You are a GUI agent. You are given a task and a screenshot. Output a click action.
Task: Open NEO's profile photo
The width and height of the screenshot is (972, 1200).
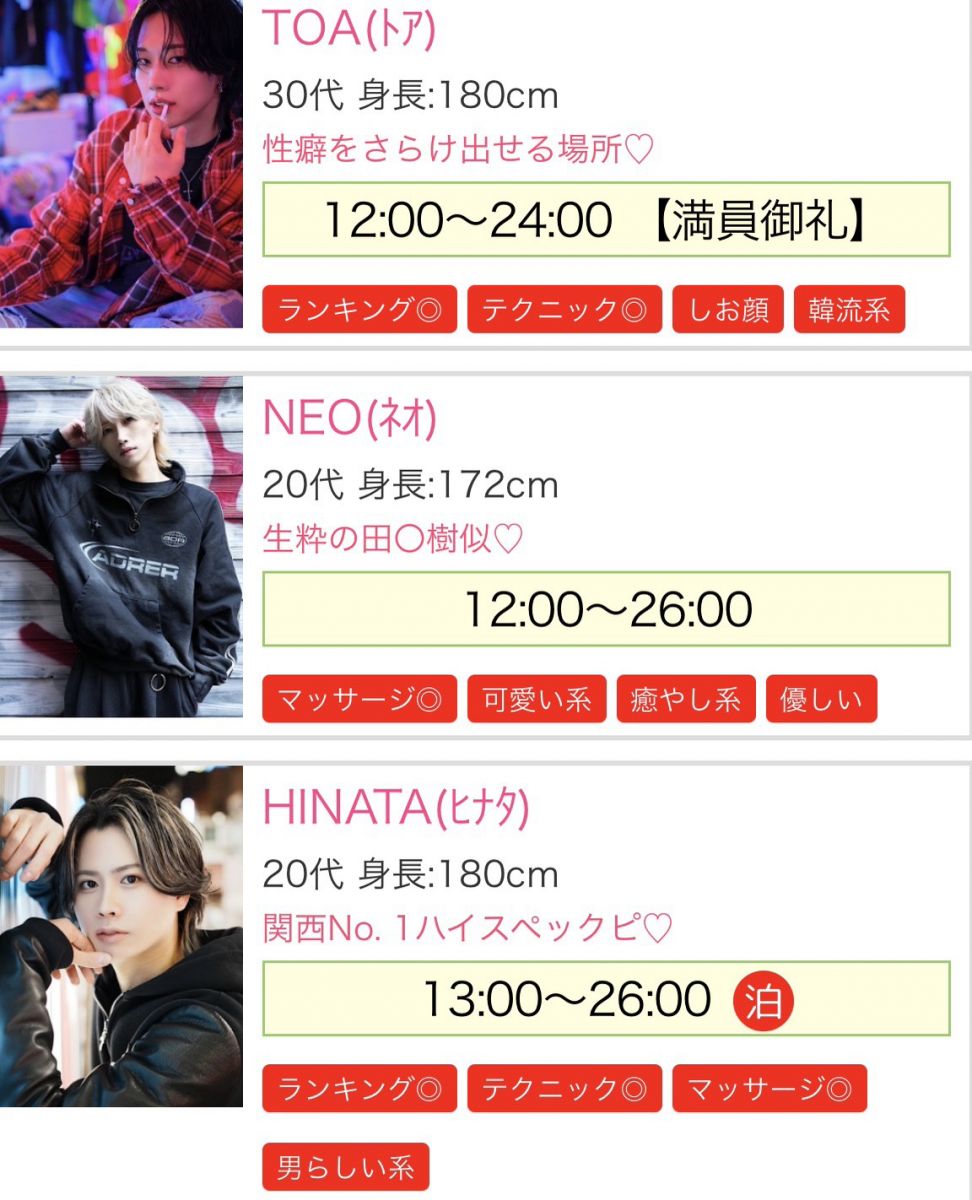121,547
